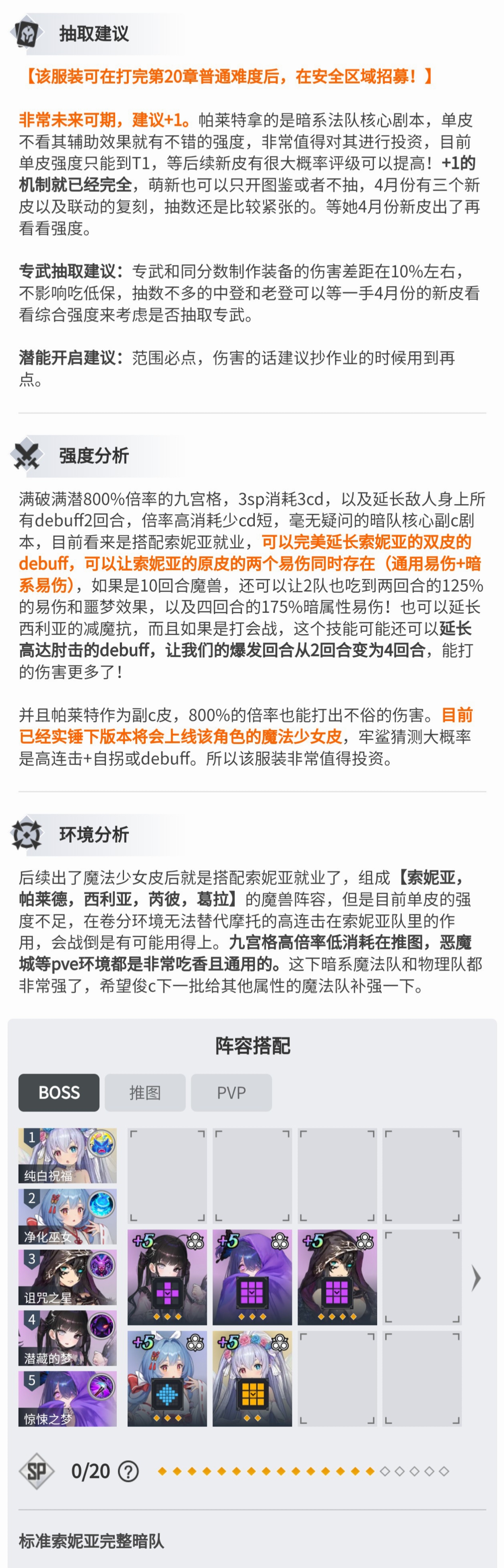
Task: Open character 纯白祝福 in the list
Action: pos(67,1155)
